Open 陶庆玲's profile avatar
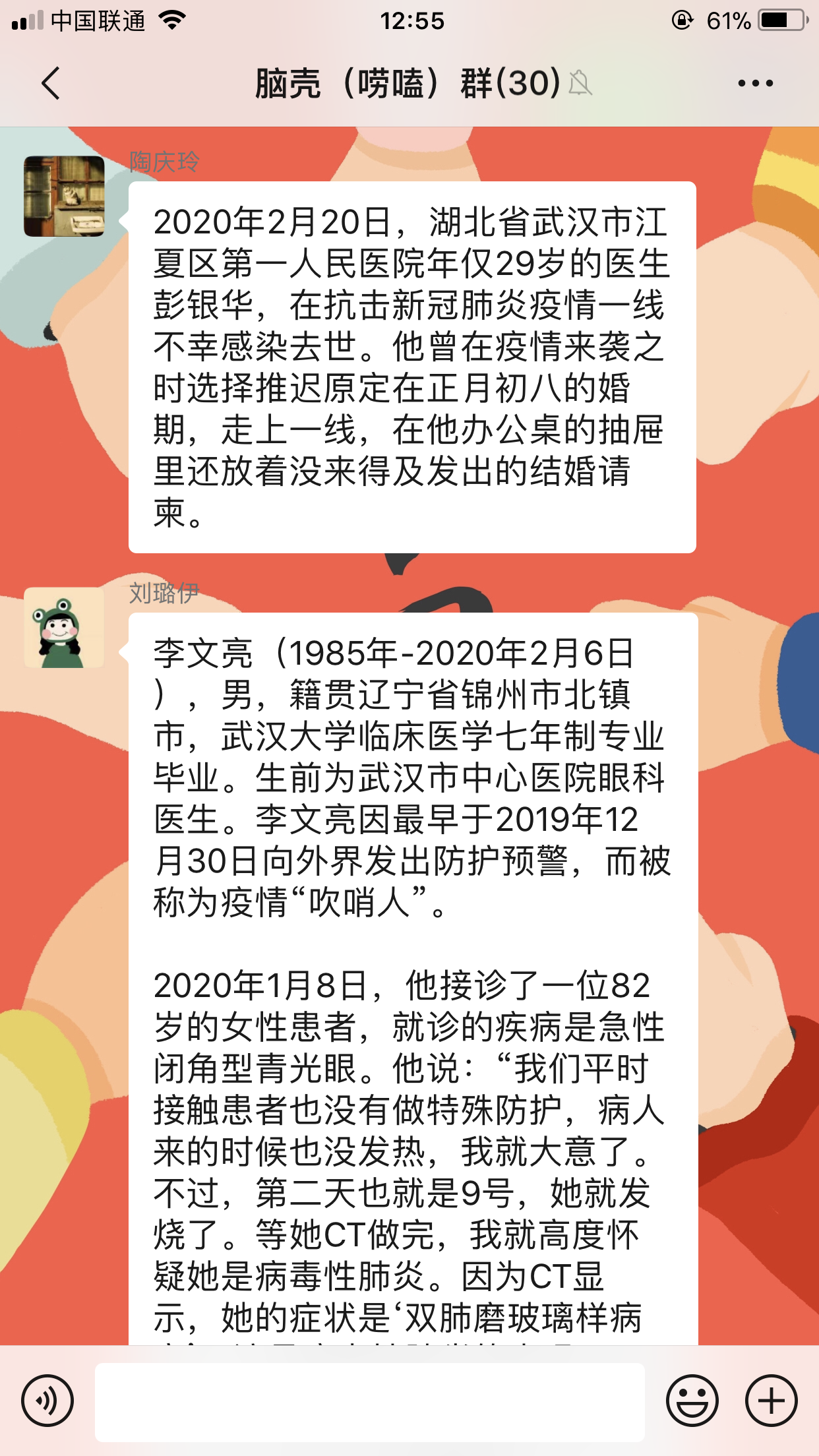This screenshot has height=1456, width=819. coord(64,196)
